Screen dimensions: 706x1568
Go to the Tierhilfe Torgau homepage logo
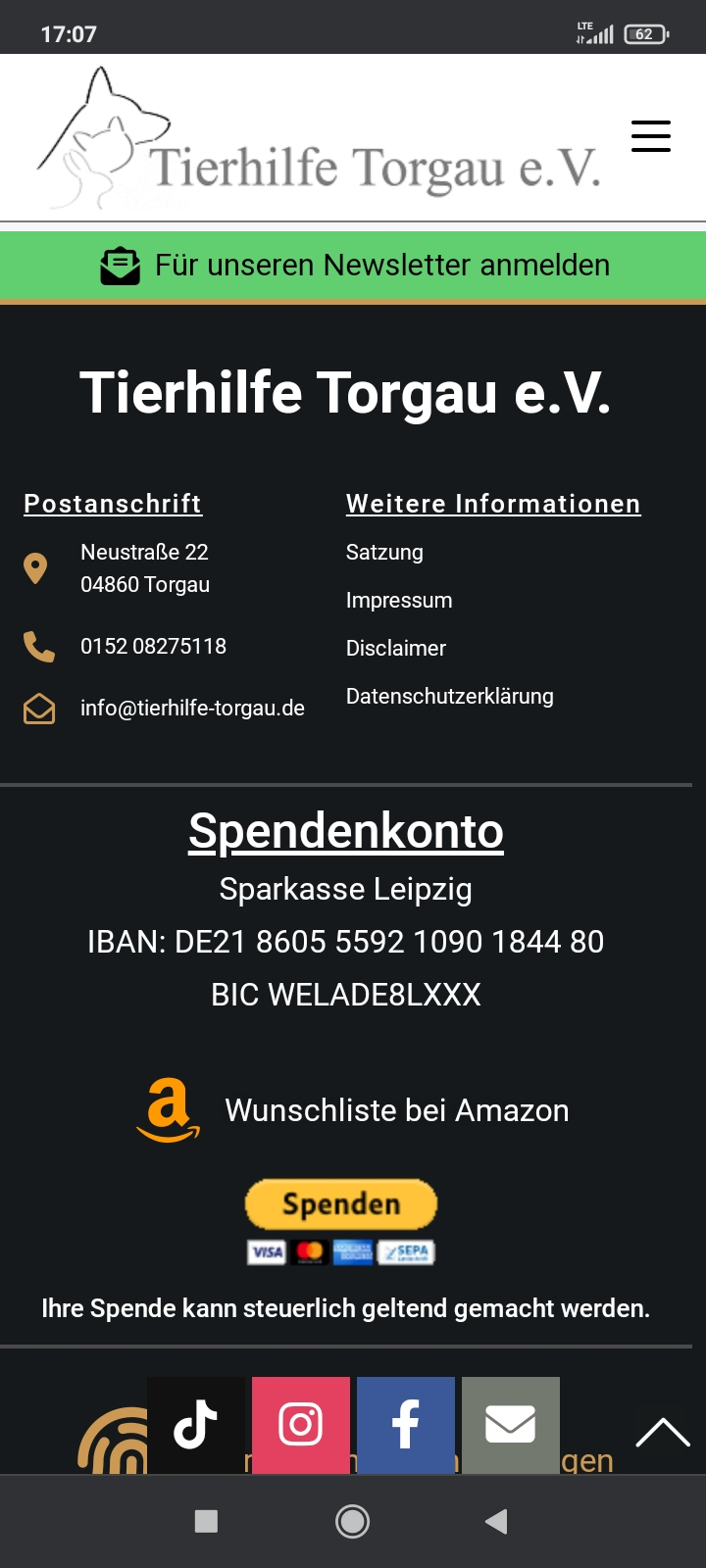pyautogui.click(x=319, y=139)
